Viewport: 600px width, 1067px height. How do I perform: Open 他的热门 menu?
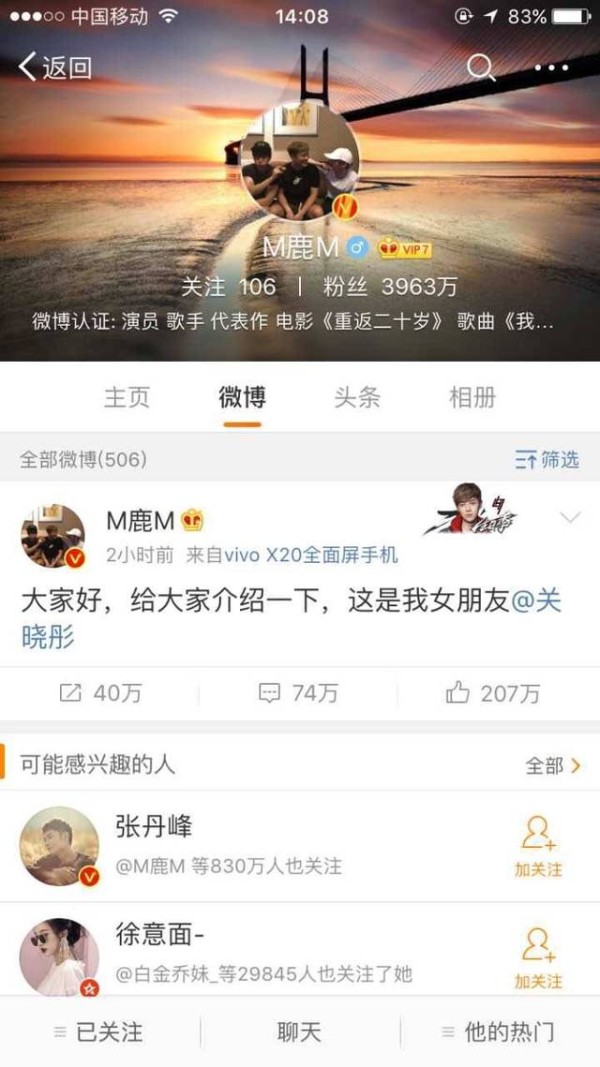coord(499,1032)
